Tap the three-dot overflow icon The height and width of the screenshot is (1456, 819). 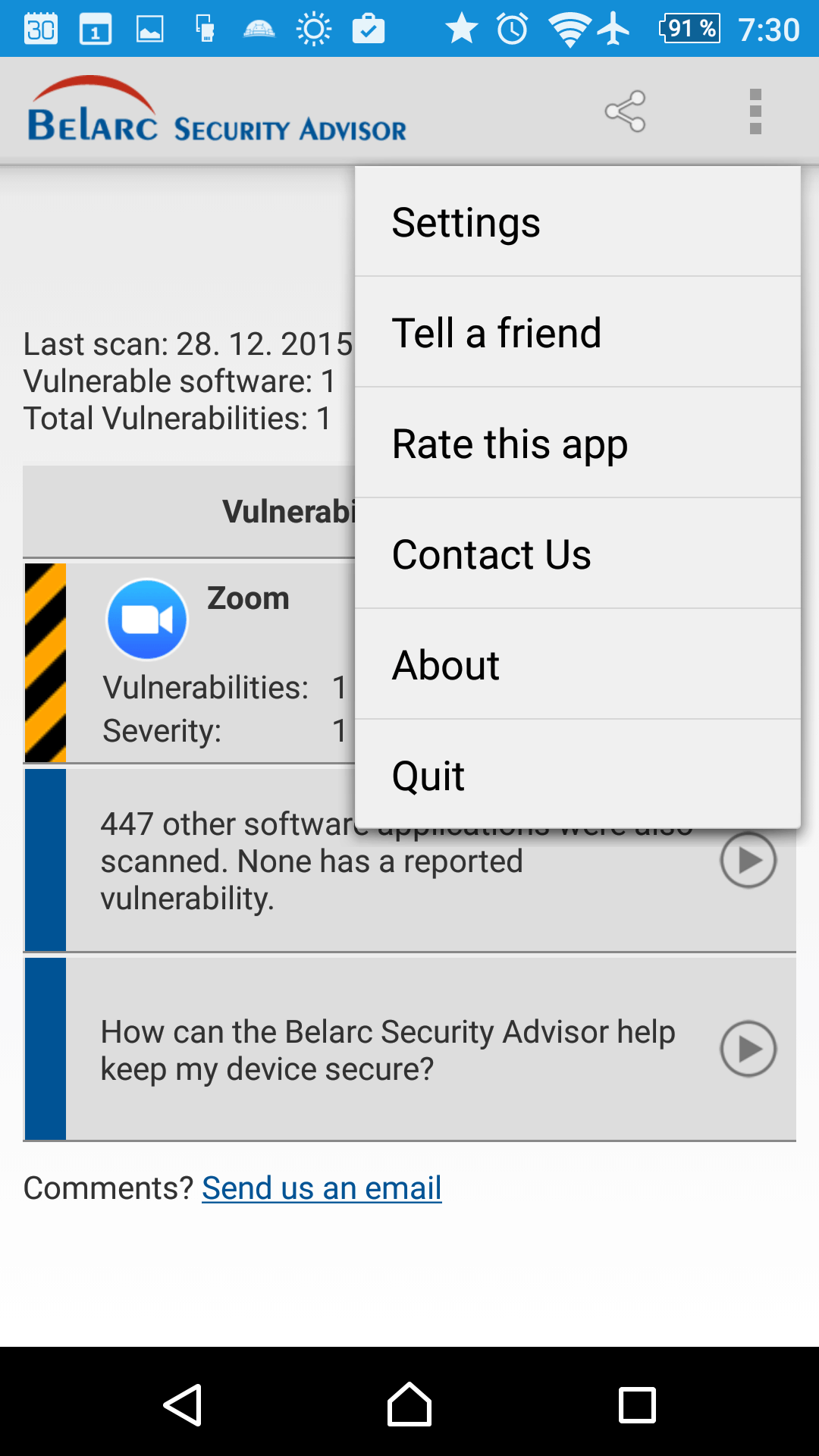click(755, 111)
